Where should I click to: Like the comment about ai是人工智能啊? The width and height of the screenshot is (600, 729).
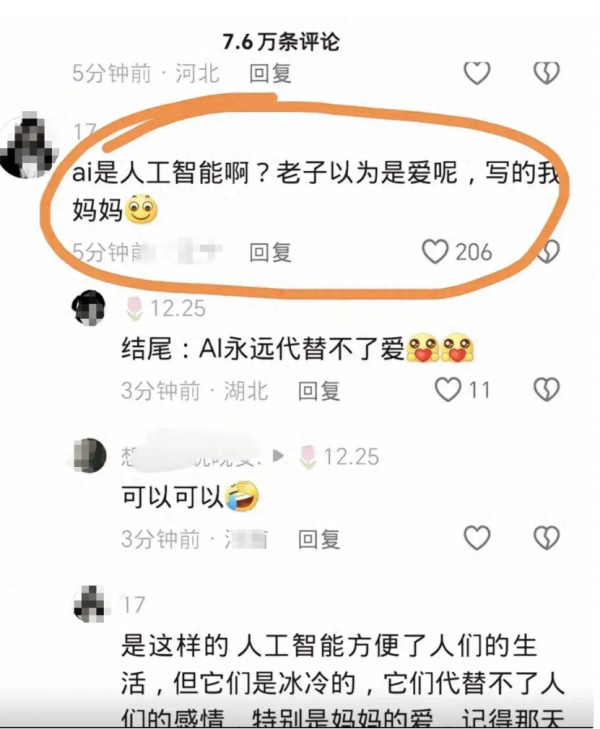click(x=435, y=251)
